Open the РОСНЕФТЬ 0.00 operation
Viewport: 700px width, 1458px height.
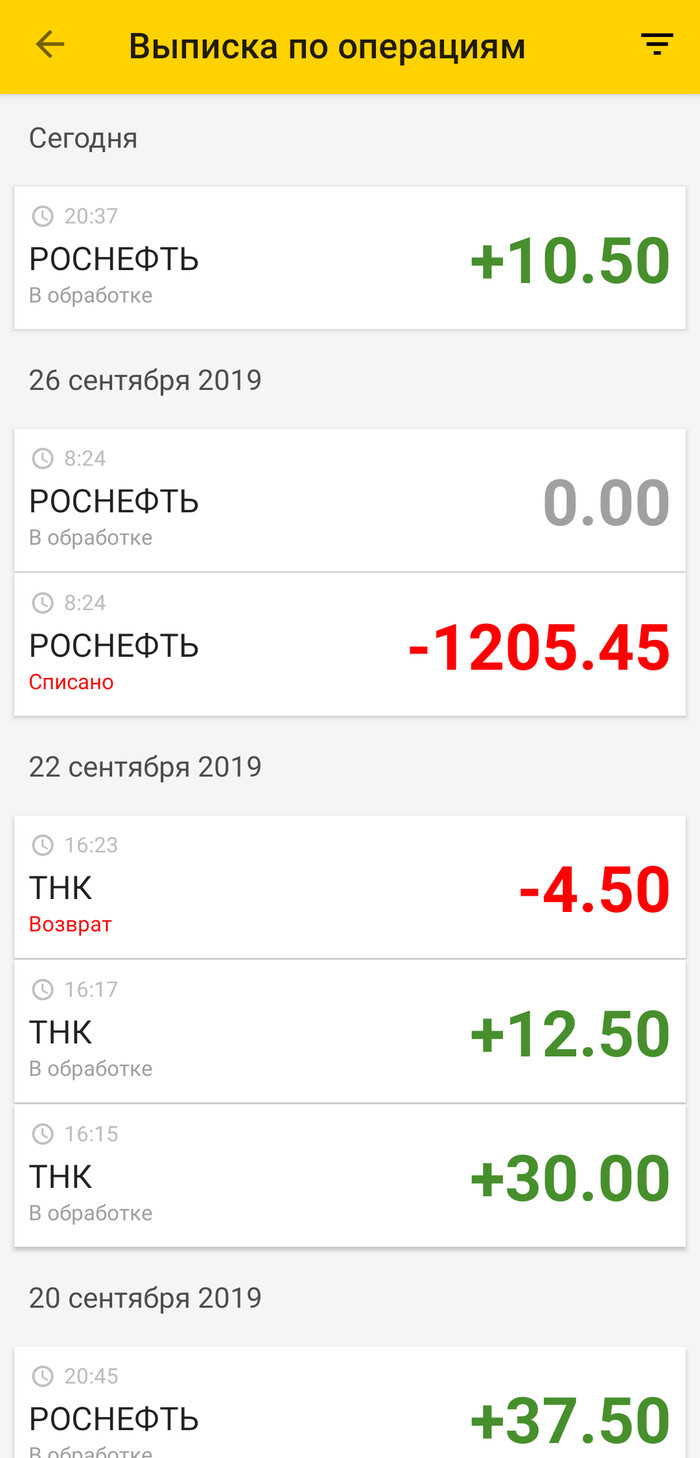click(x=349, y=500)
